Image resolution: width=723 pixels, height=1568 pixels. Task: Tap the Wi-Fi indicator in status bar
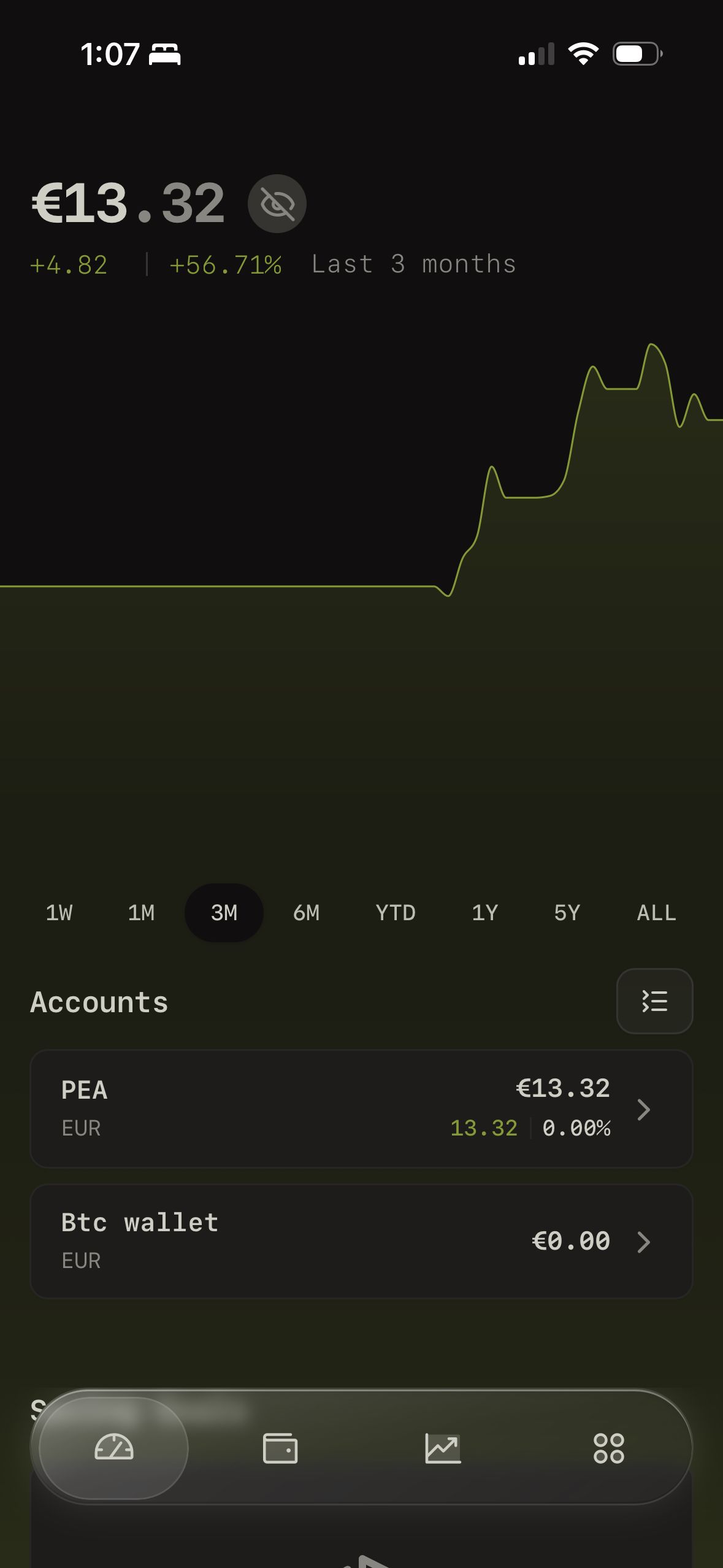tap(583, 54)
